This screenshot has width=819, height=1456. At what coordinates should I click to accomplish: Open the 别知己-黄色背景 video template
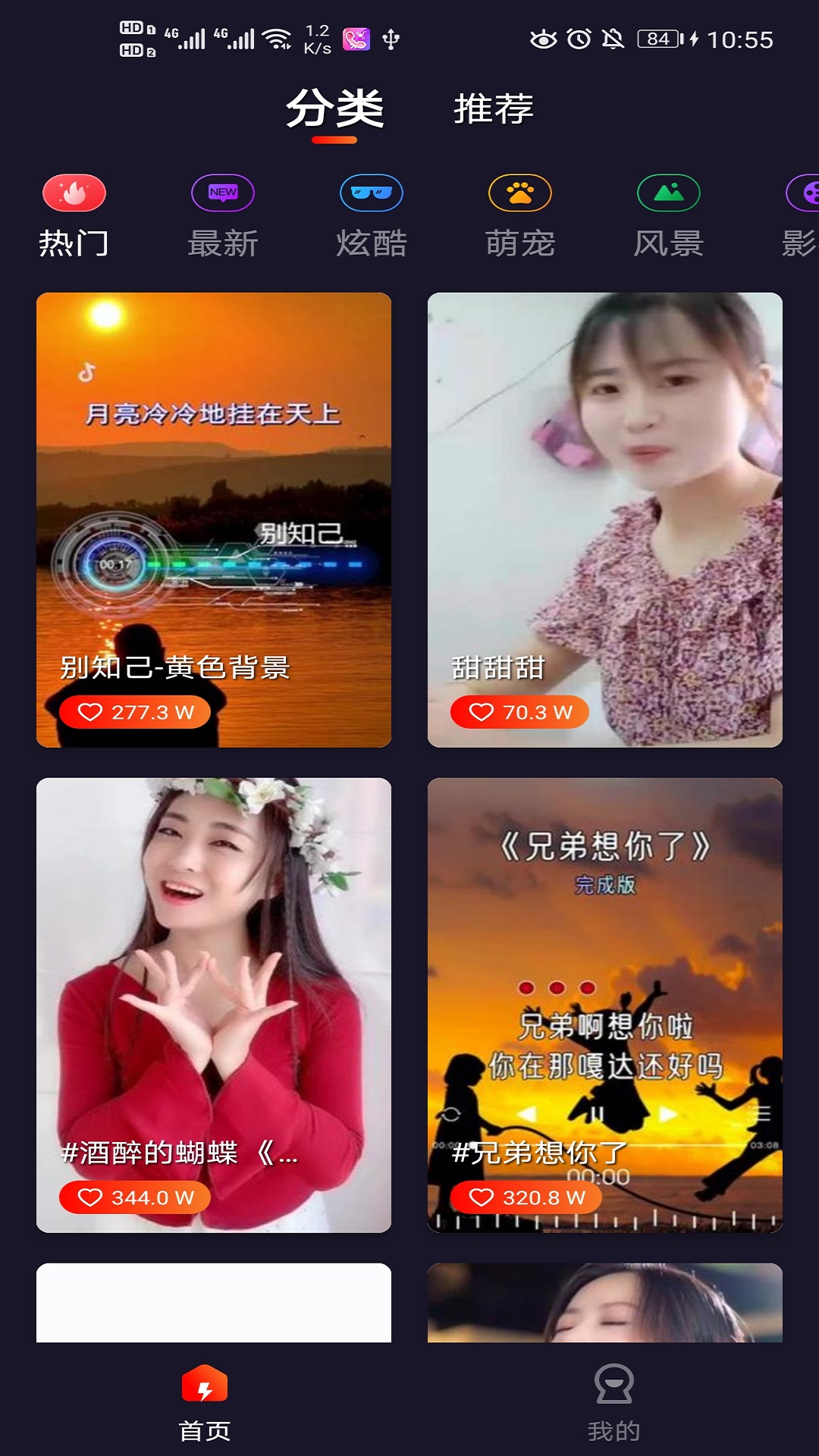tap(214, 519)
